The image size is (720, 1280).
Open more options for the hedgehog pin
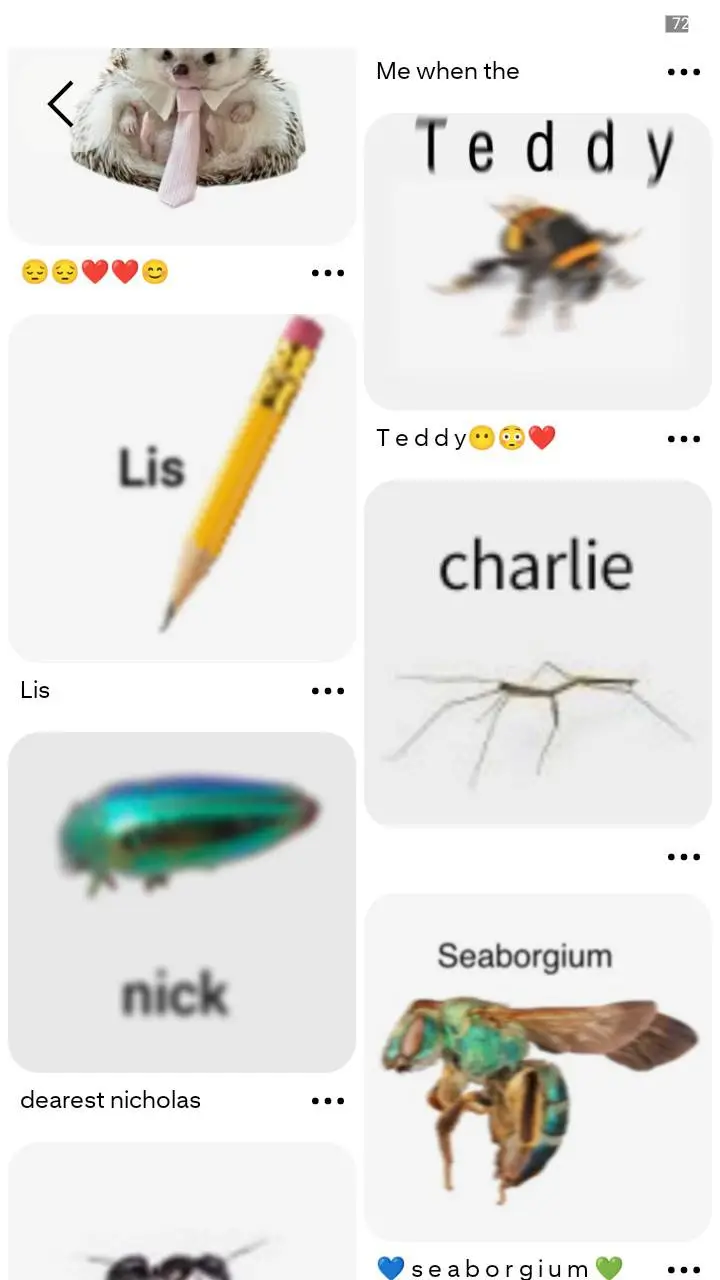pyautogui.click(x=328, y=273)
